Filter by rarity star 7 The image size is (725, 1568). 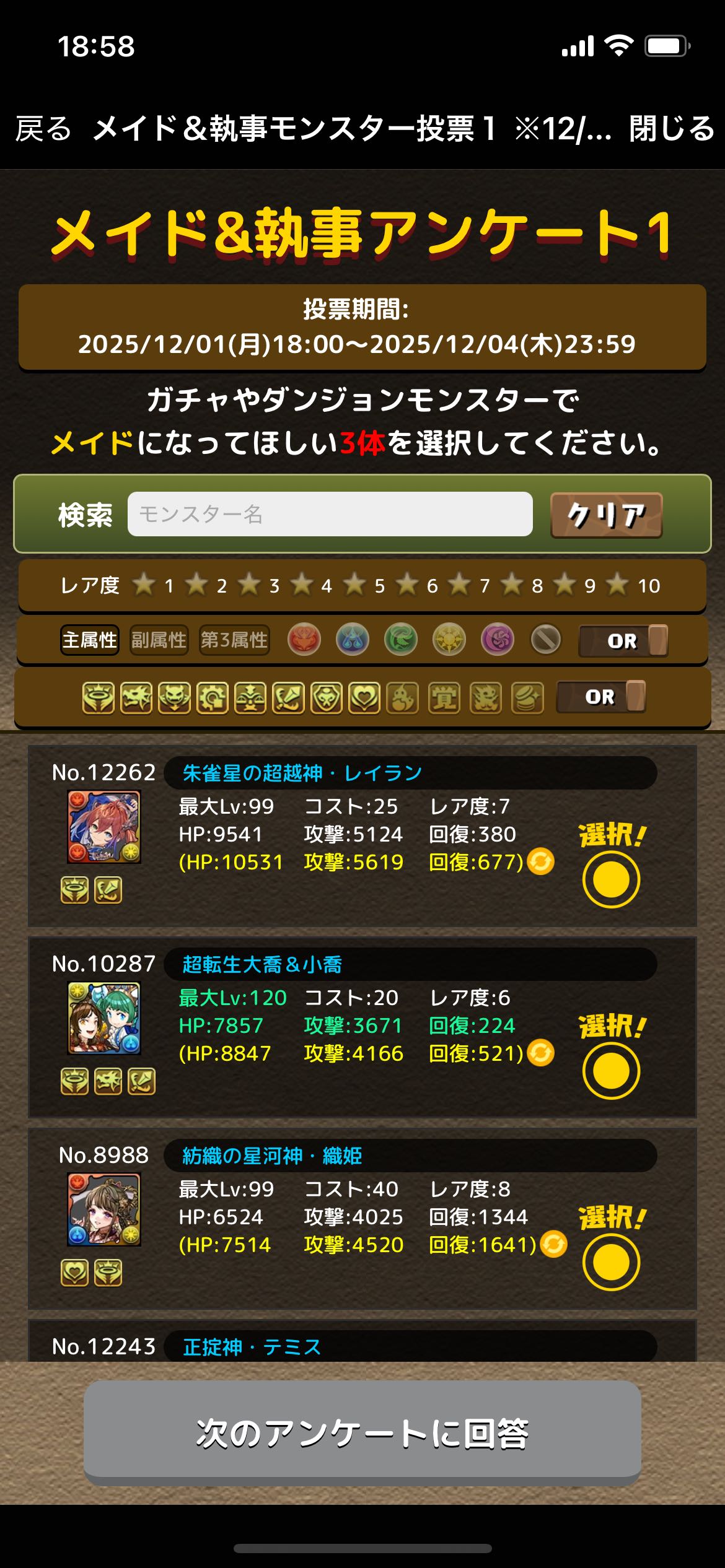pos(460,585)
